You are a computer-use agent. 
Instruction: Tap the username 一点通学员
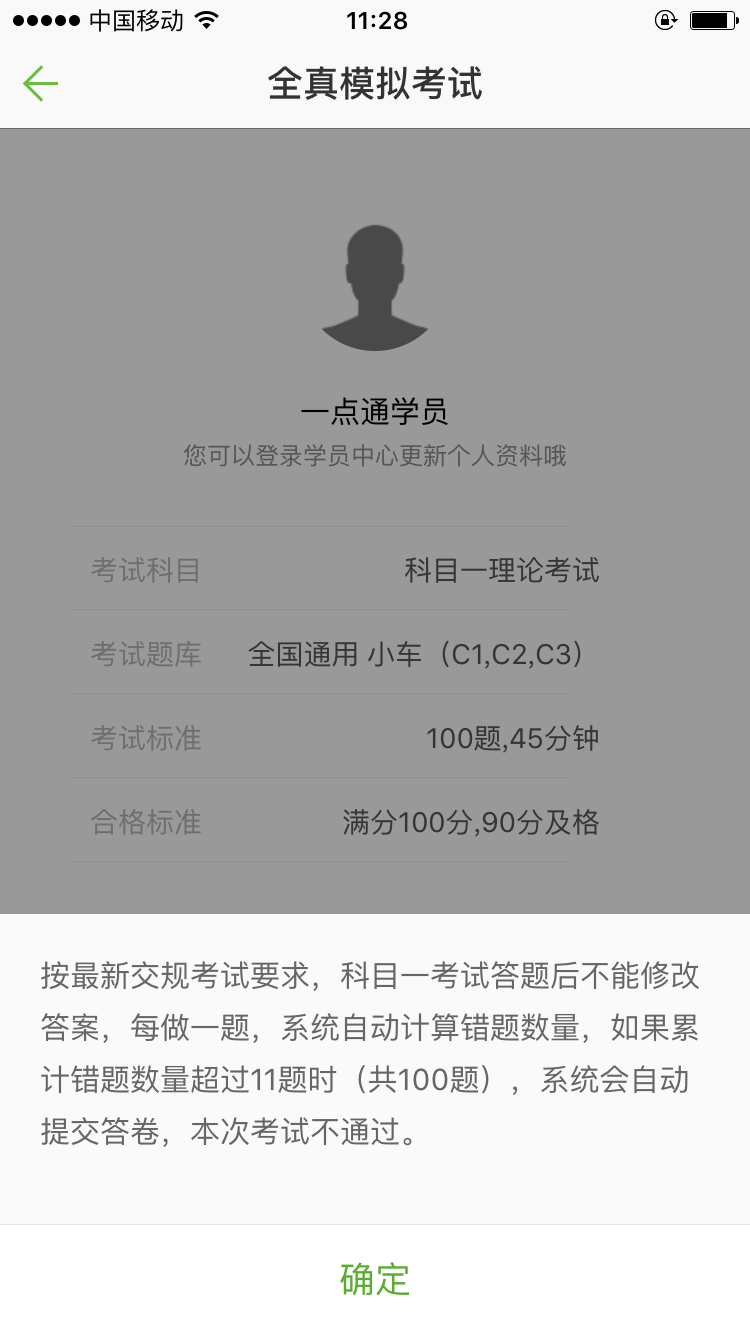[x=374, y=412]
